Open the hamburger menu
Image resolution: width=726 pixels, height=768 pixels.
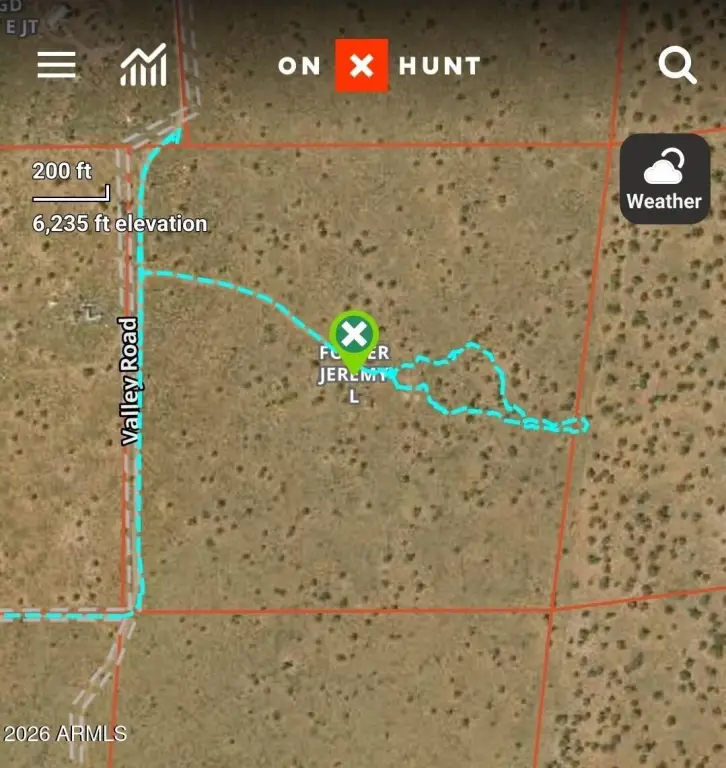[x=57, y=65]
